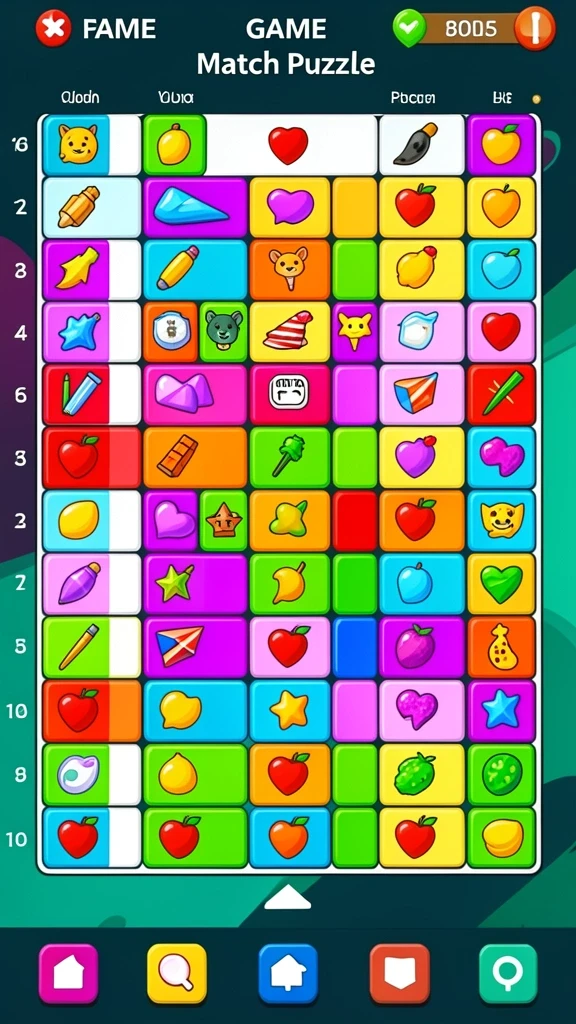576x1024 pixels.
Task: Close the game with the red X
Action: pyautogui.click(x=53, y=29)
